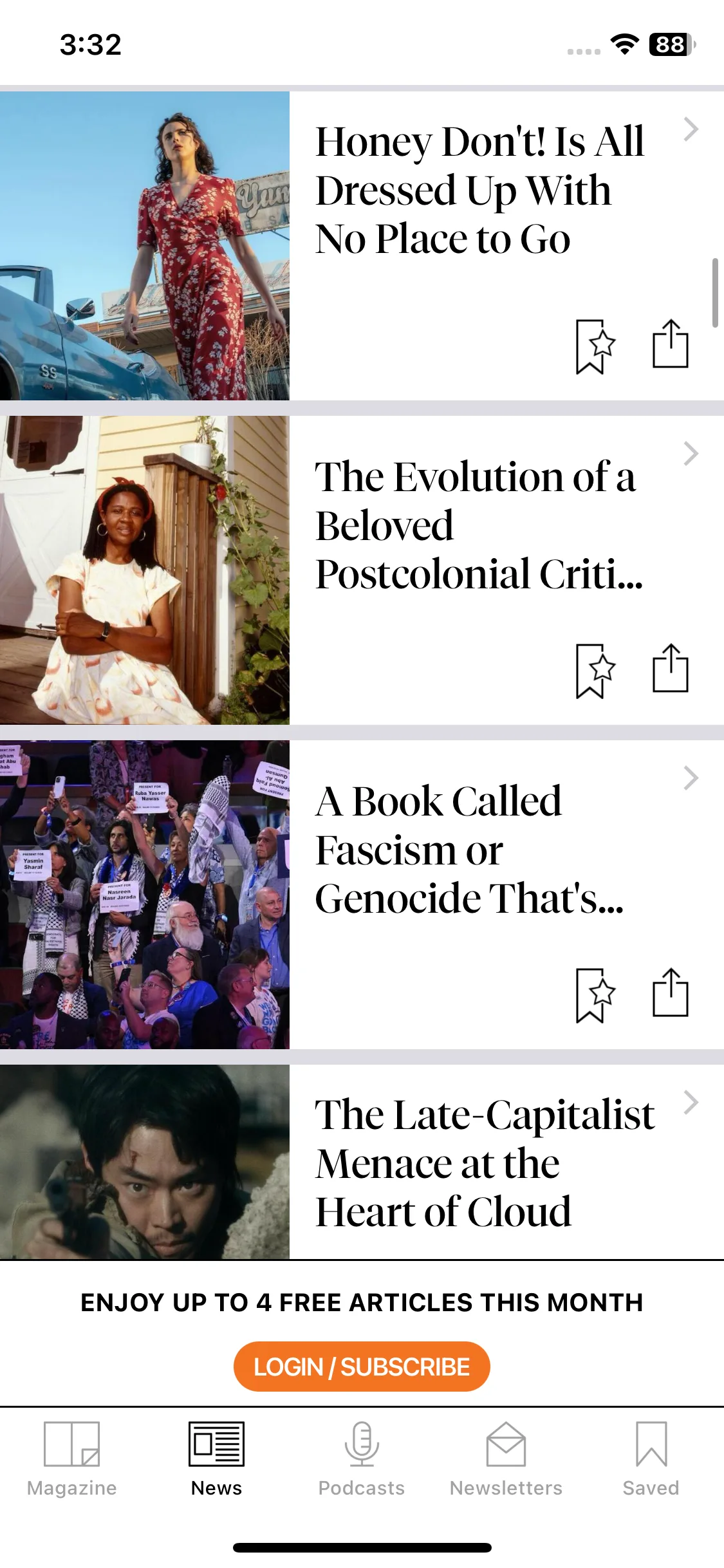The height and width of the screenshot is (1568, 724).
Task: Share The Evolution of a Beloved Postcolonial article
Action: pos(670,668)
